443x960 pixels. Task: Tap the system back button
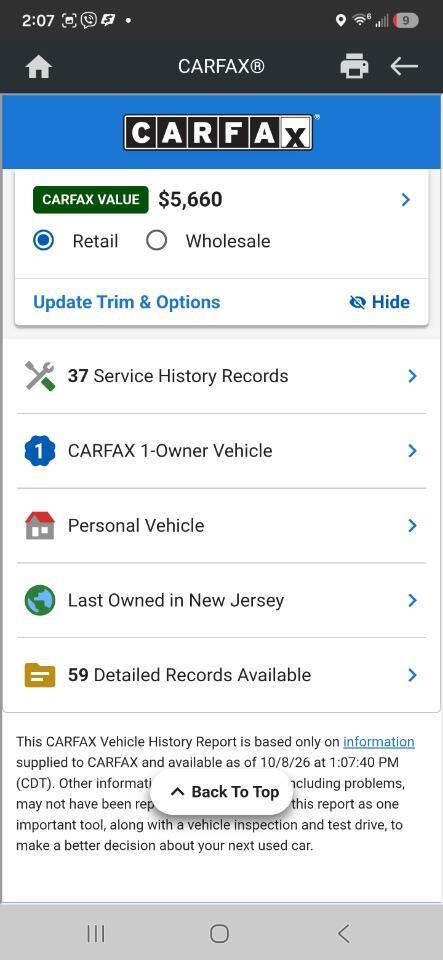[344, 934]
